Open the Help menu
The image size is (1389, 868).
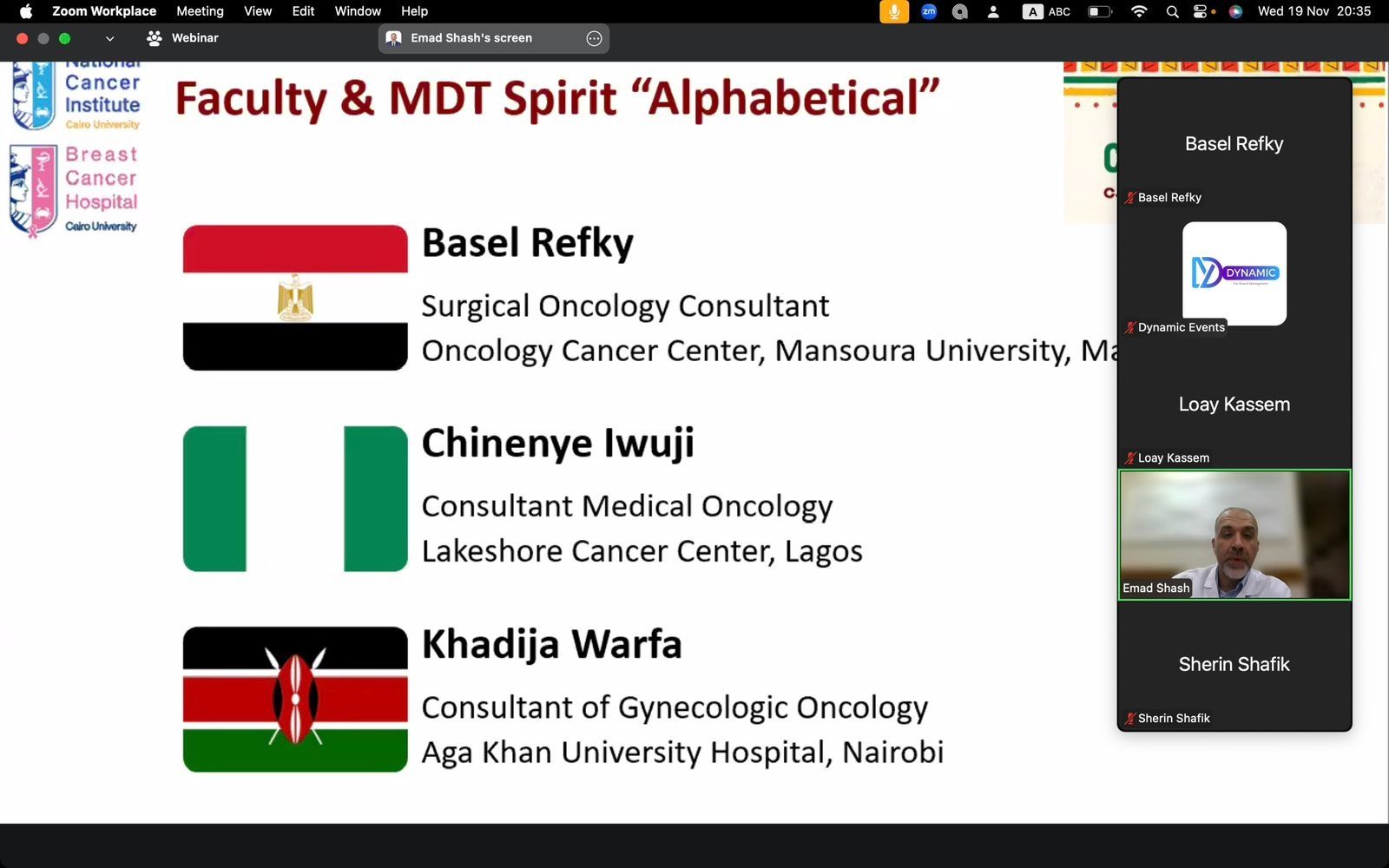414,11
